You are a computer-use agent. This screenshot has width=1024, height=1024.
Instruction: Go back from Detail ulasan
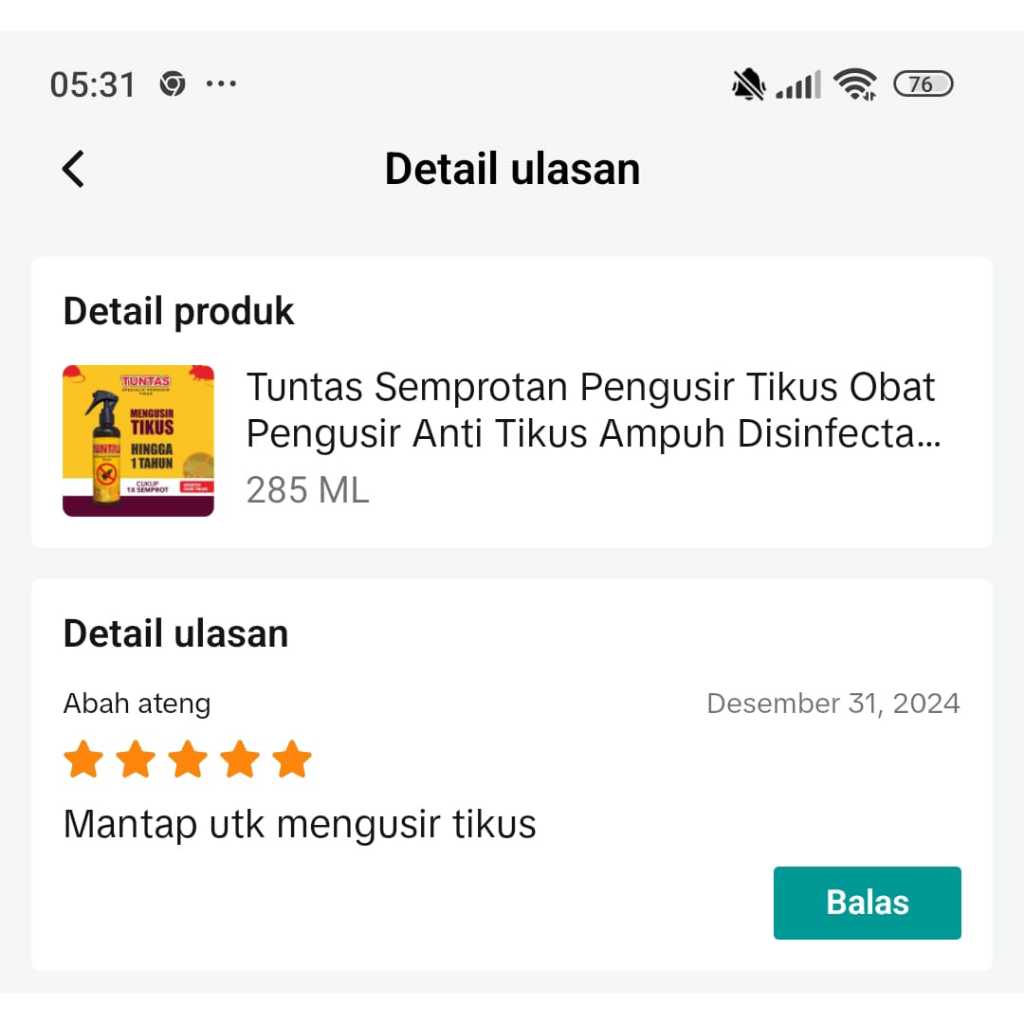tap(73, 169)
